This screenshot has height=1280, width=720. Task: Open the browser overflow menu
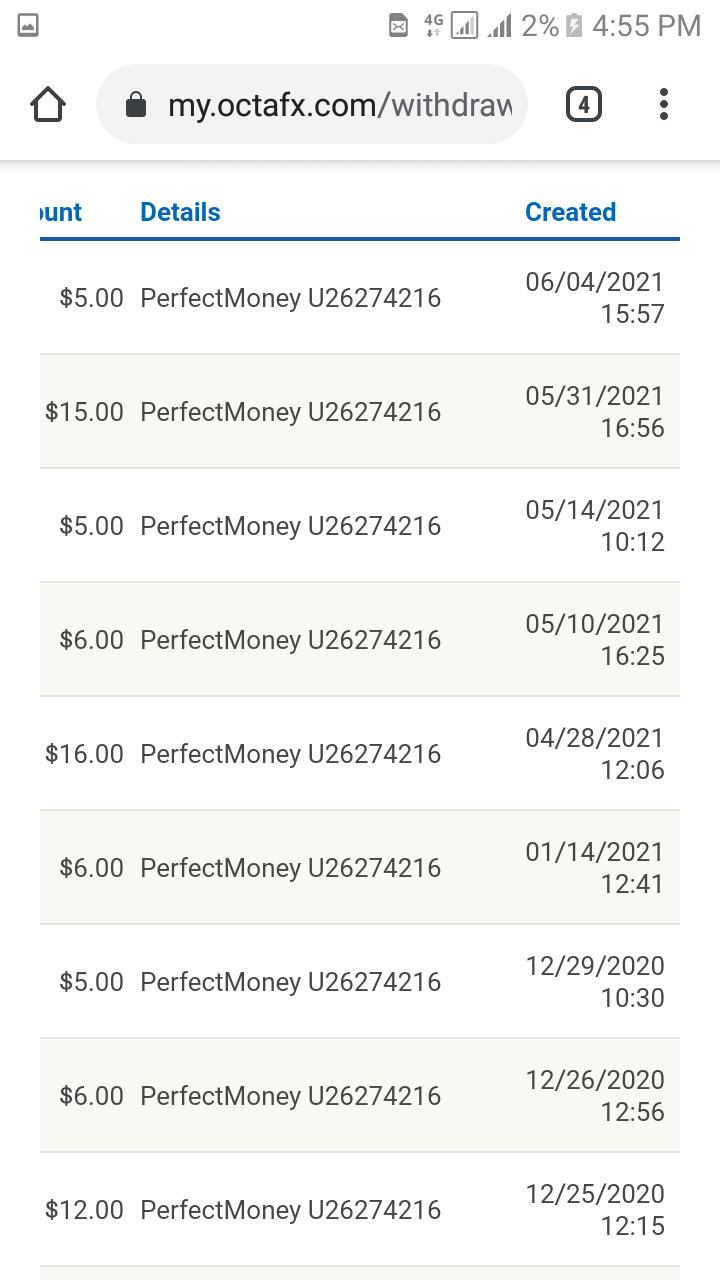(x=663, y=105)
